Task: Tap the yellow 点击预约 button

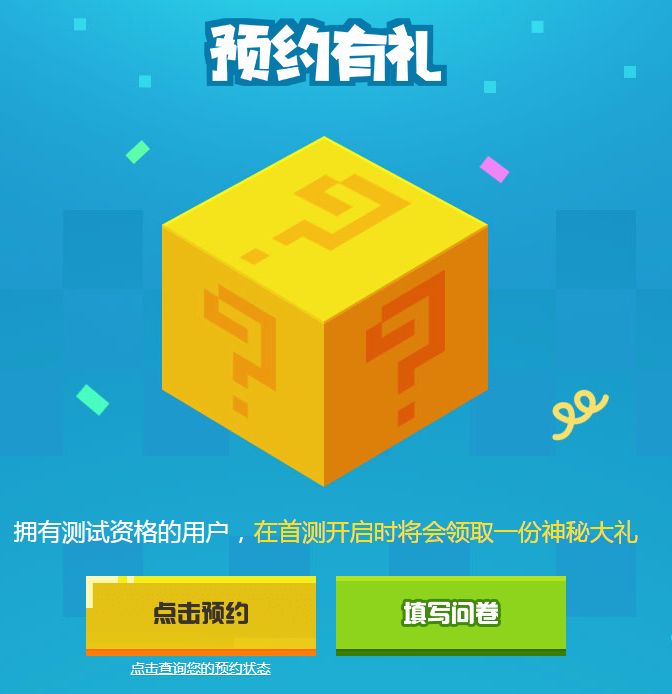Action: pyautogui.click(x=201, y=614)
